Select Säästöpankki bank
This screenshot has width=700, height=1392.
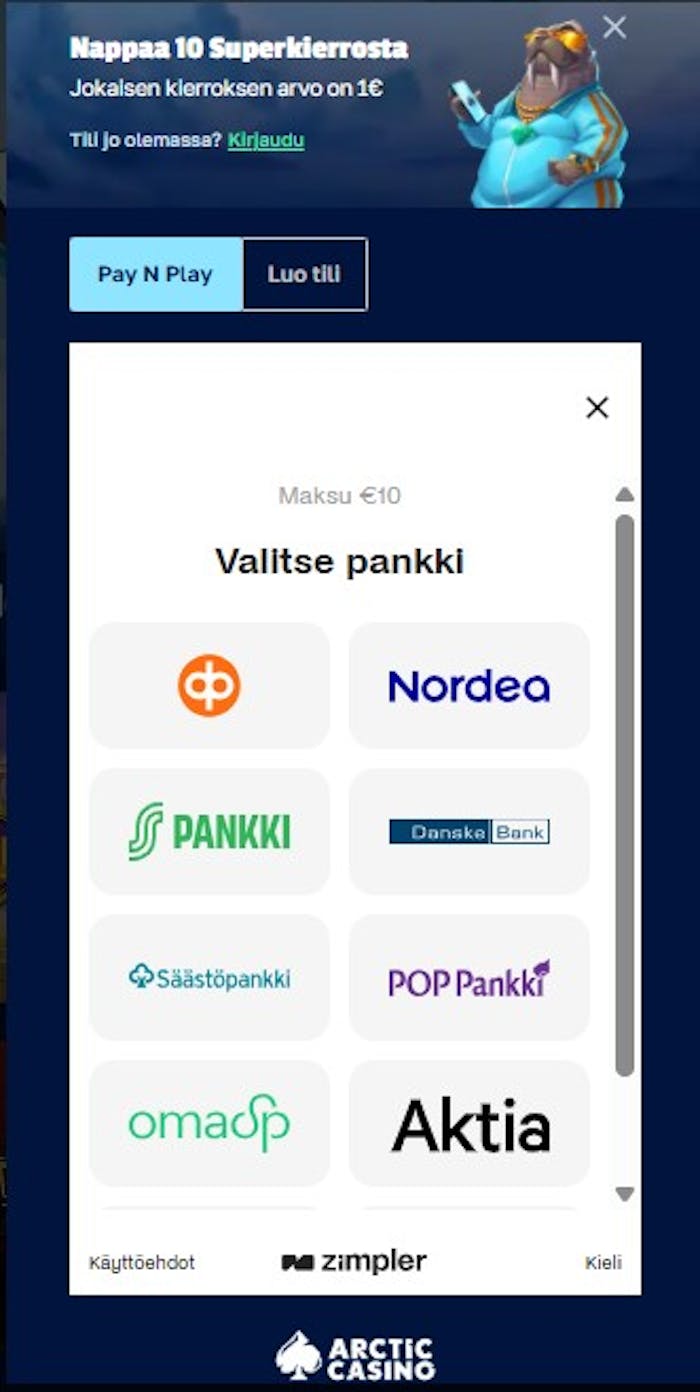pyautogui.click(x=209, y=977)
